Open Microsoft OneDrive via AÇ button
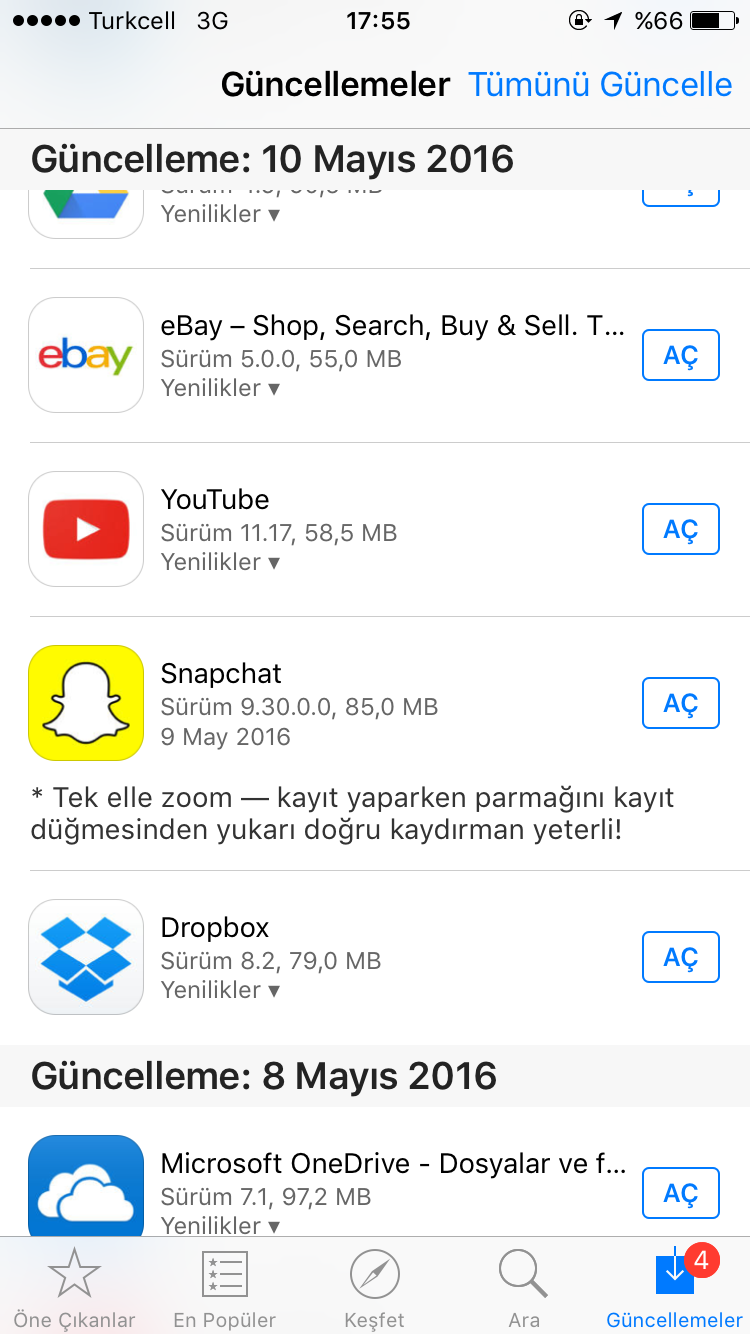 point(680,1193)
